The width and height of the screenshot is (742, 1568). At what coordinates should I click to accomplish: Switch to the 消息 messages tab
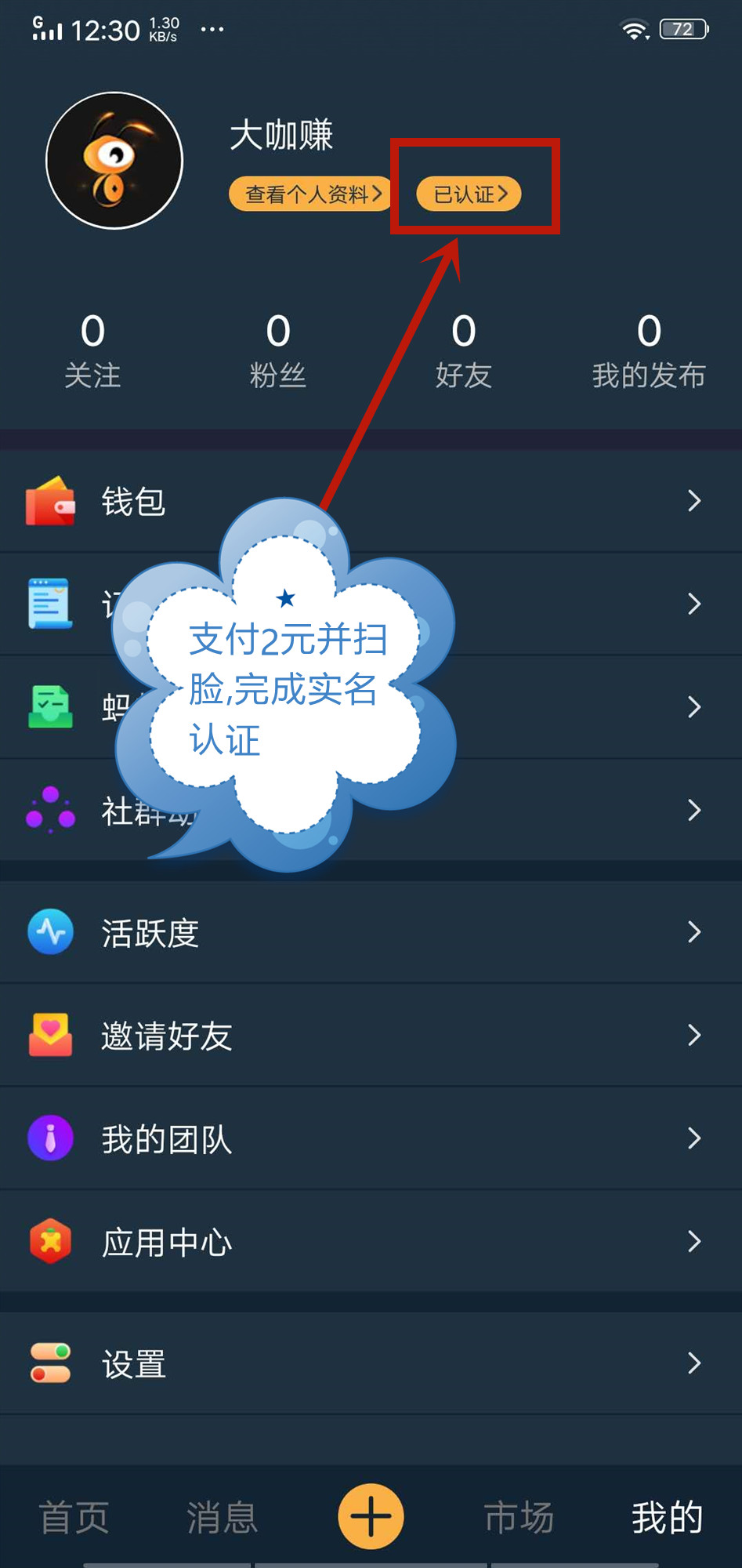point(222,1517)
